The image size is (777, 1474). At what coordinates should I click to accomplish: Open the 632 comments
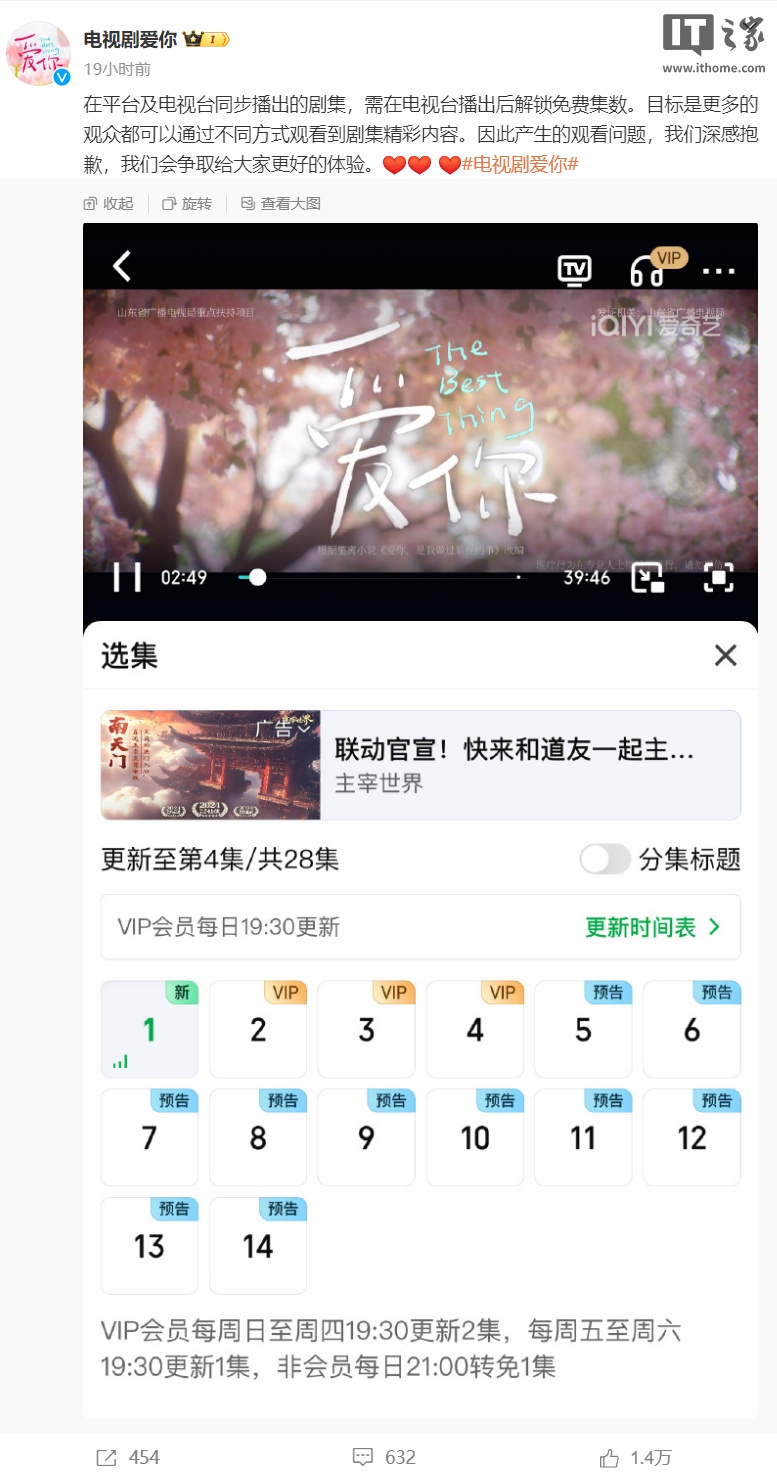pyautogui.click(x=385, y=1457)
